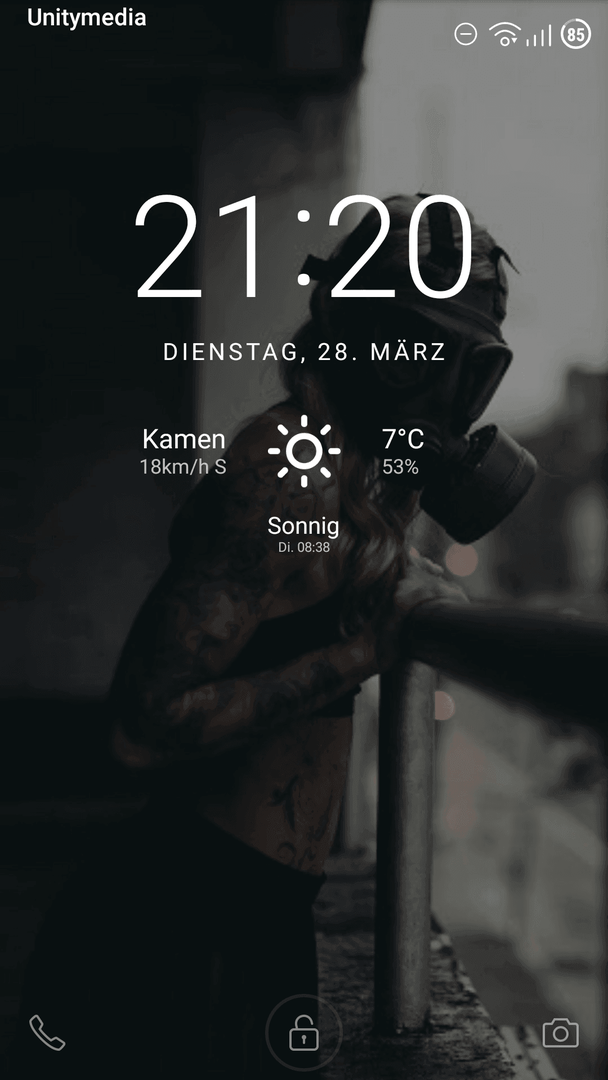Open the phone dialer shortcut
Image resolution: width=608 pixels, height=1080 pixels.
click(x=46, y=1033)
